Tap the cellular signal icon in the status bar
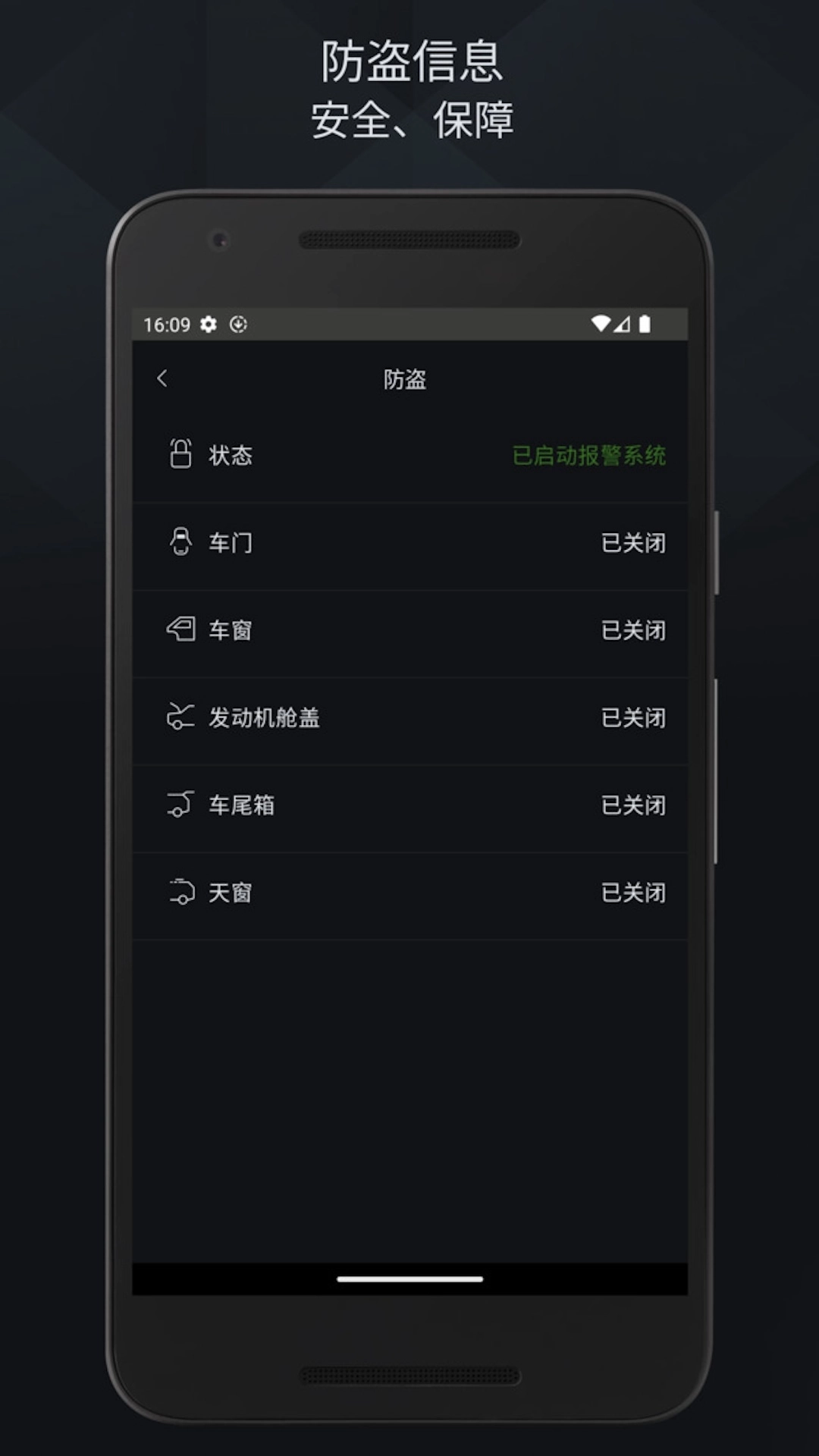This screenshot has height=1456, width=819. tap(623, 325)
